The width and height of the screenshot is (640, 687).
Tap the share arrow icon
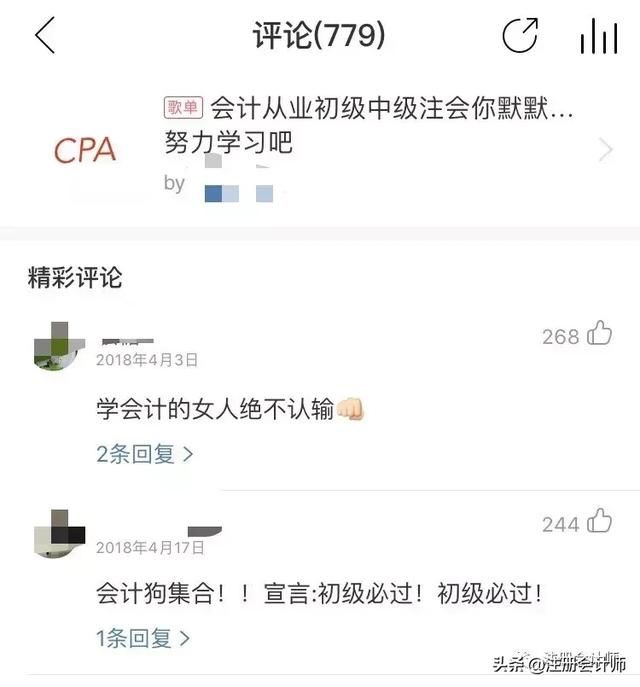pos(519,36)
